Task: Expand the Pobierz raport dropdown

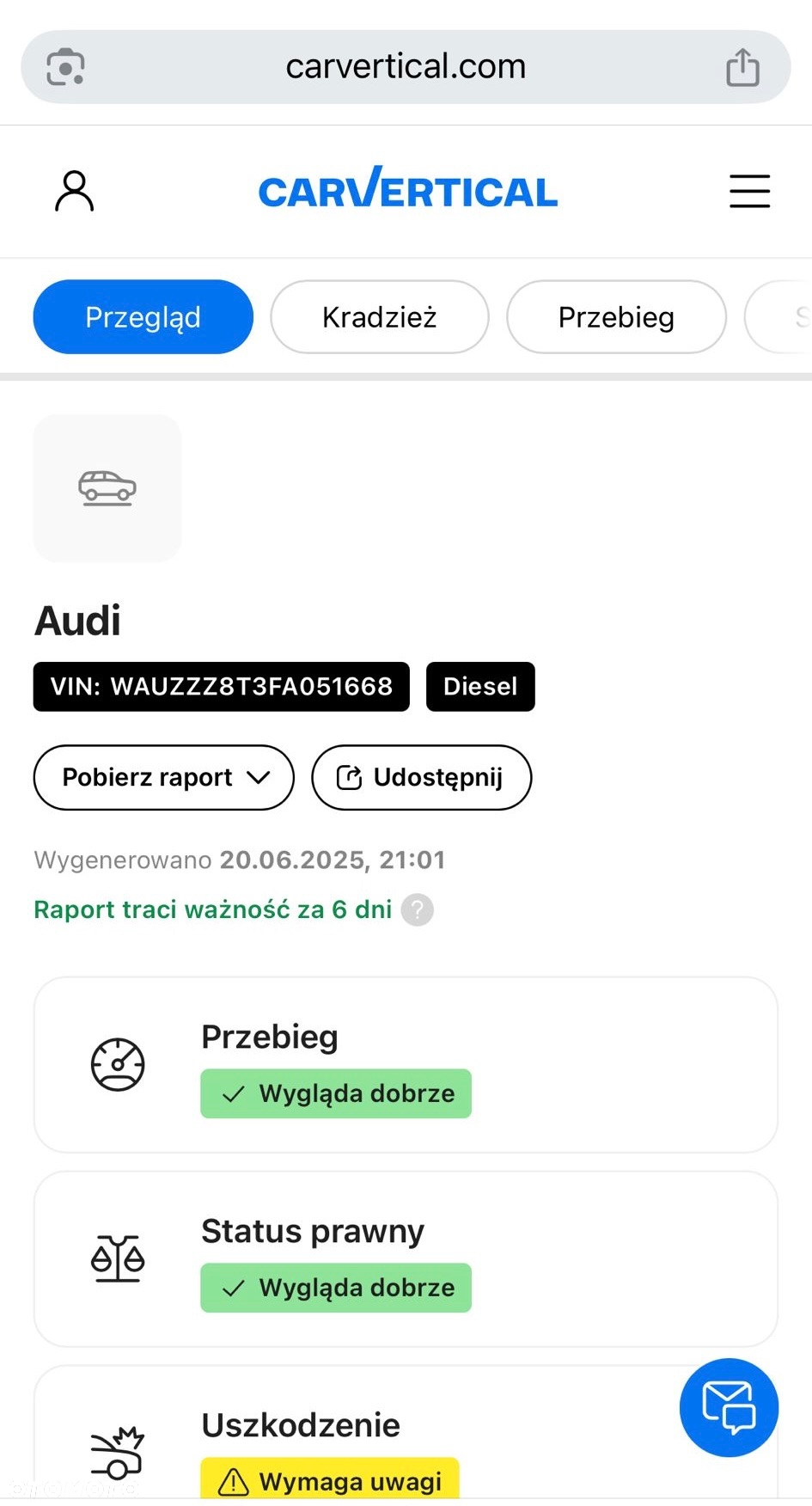Action: [164, 777]
